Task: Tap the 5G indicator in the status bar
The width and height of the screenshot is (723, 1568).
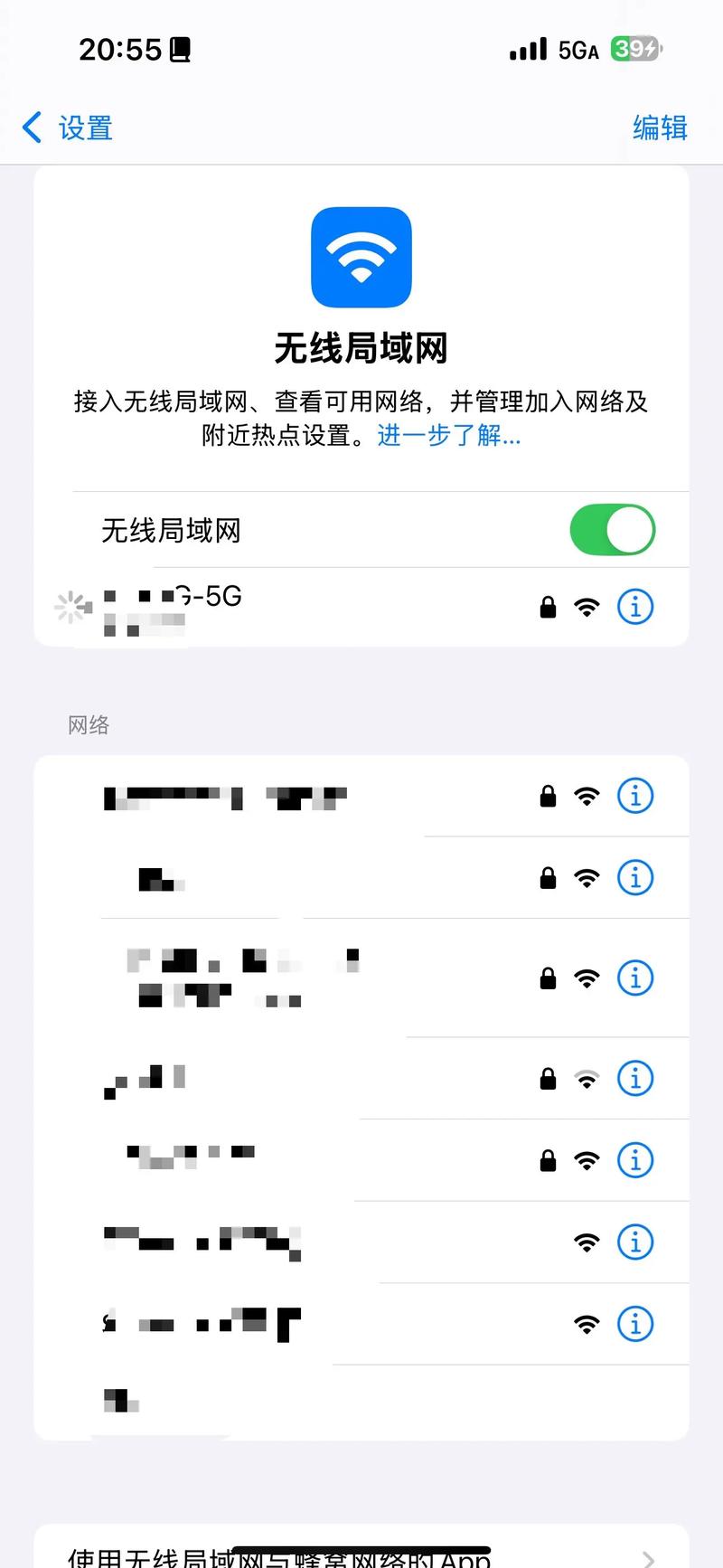Action: (x=577, y=51)
